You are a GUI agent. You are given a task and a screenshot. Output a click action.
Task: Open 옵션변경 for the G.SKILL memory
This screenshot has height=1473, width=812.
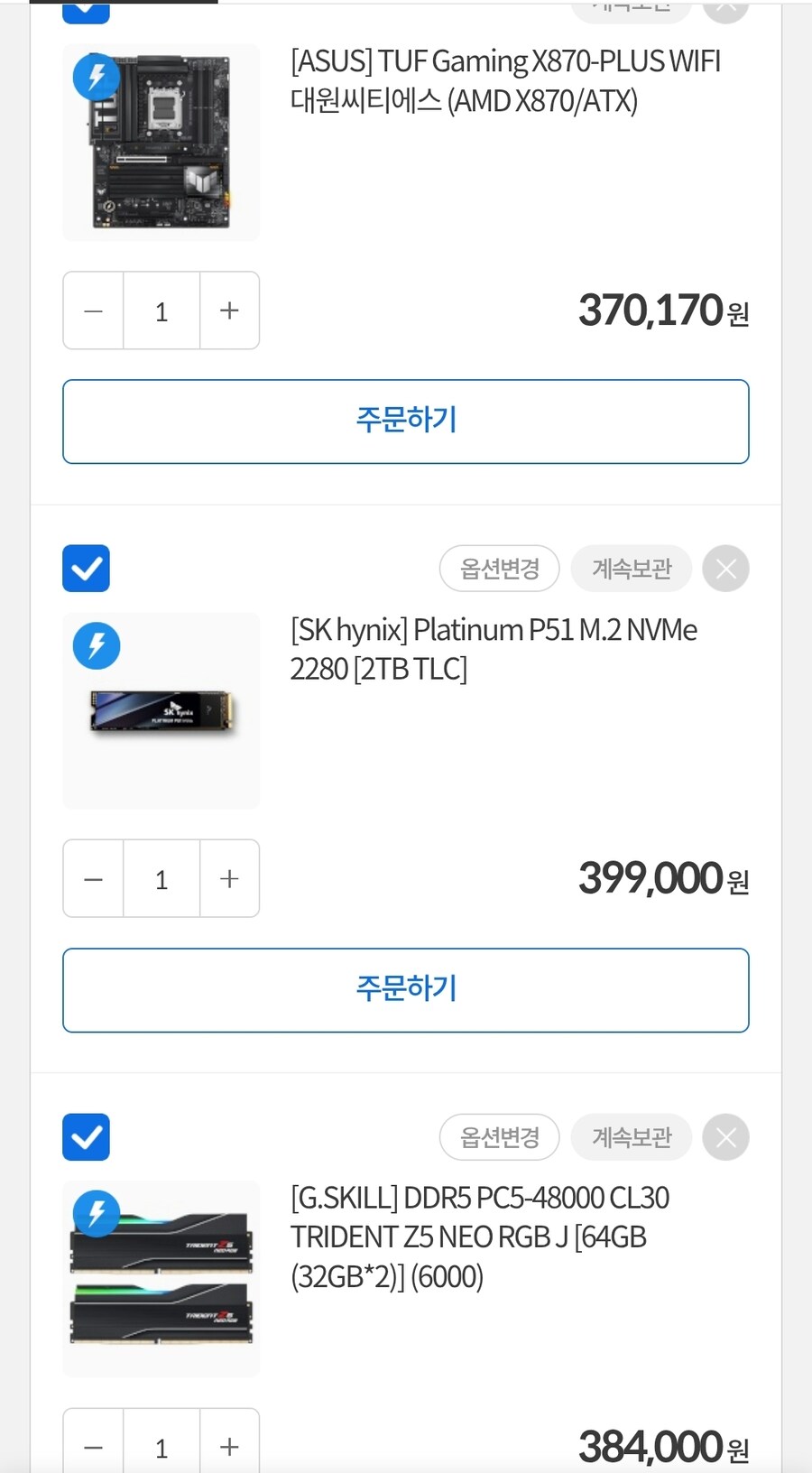pos(499,1137)
